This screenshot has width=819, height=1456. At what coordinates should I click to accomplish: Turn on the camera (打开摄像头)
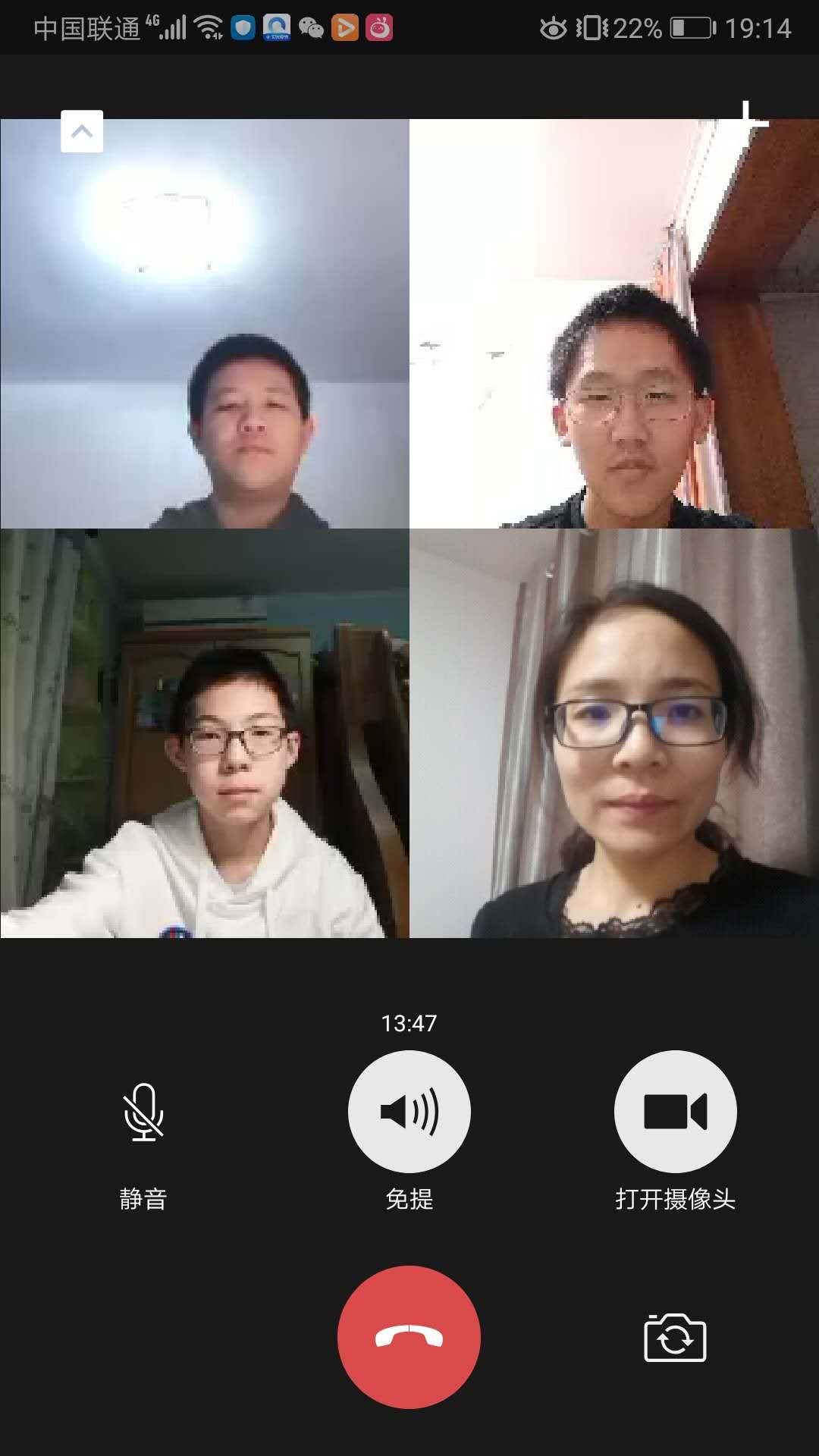click(675, 1112)
